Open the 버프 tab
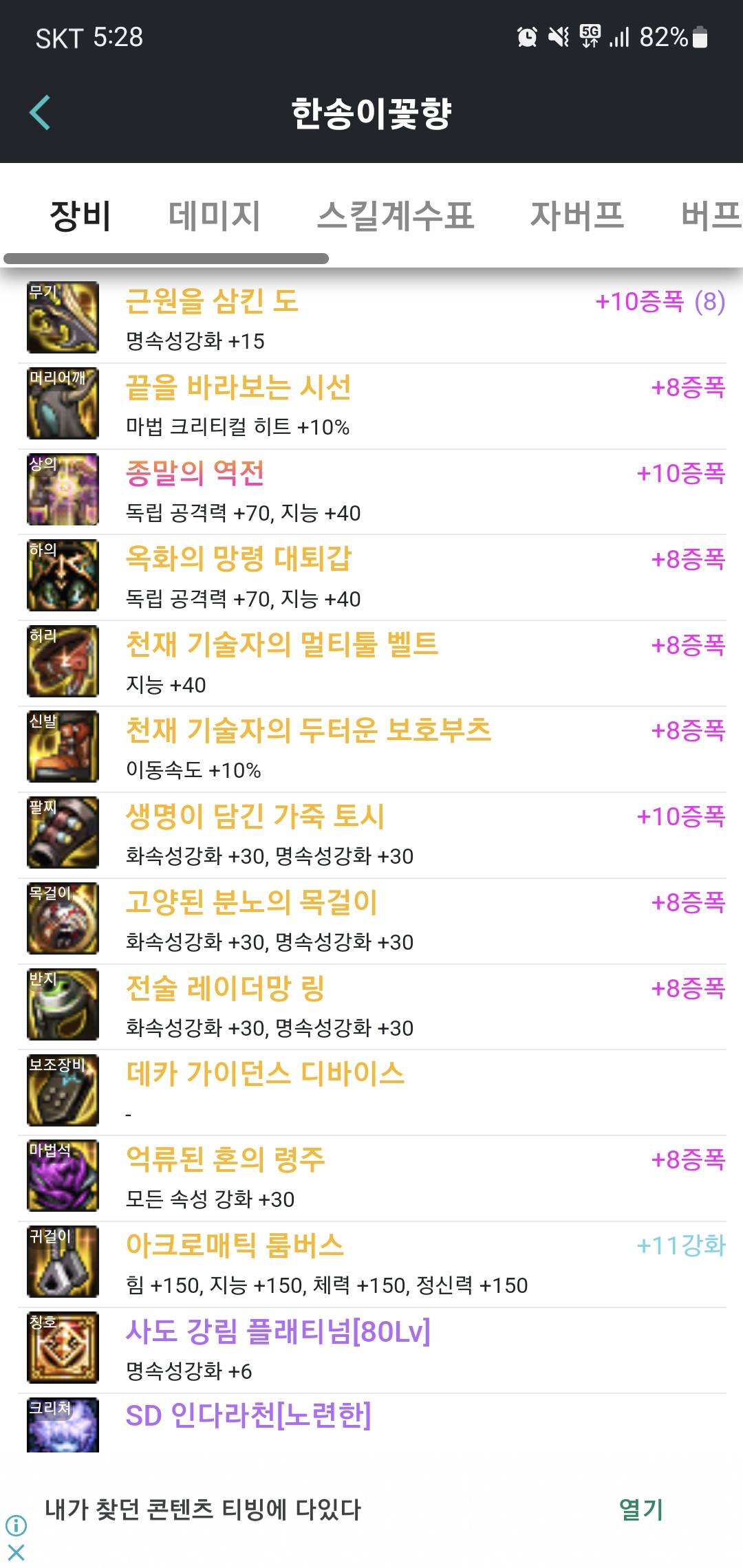743x1568 pixels. (x=710, y=215)
